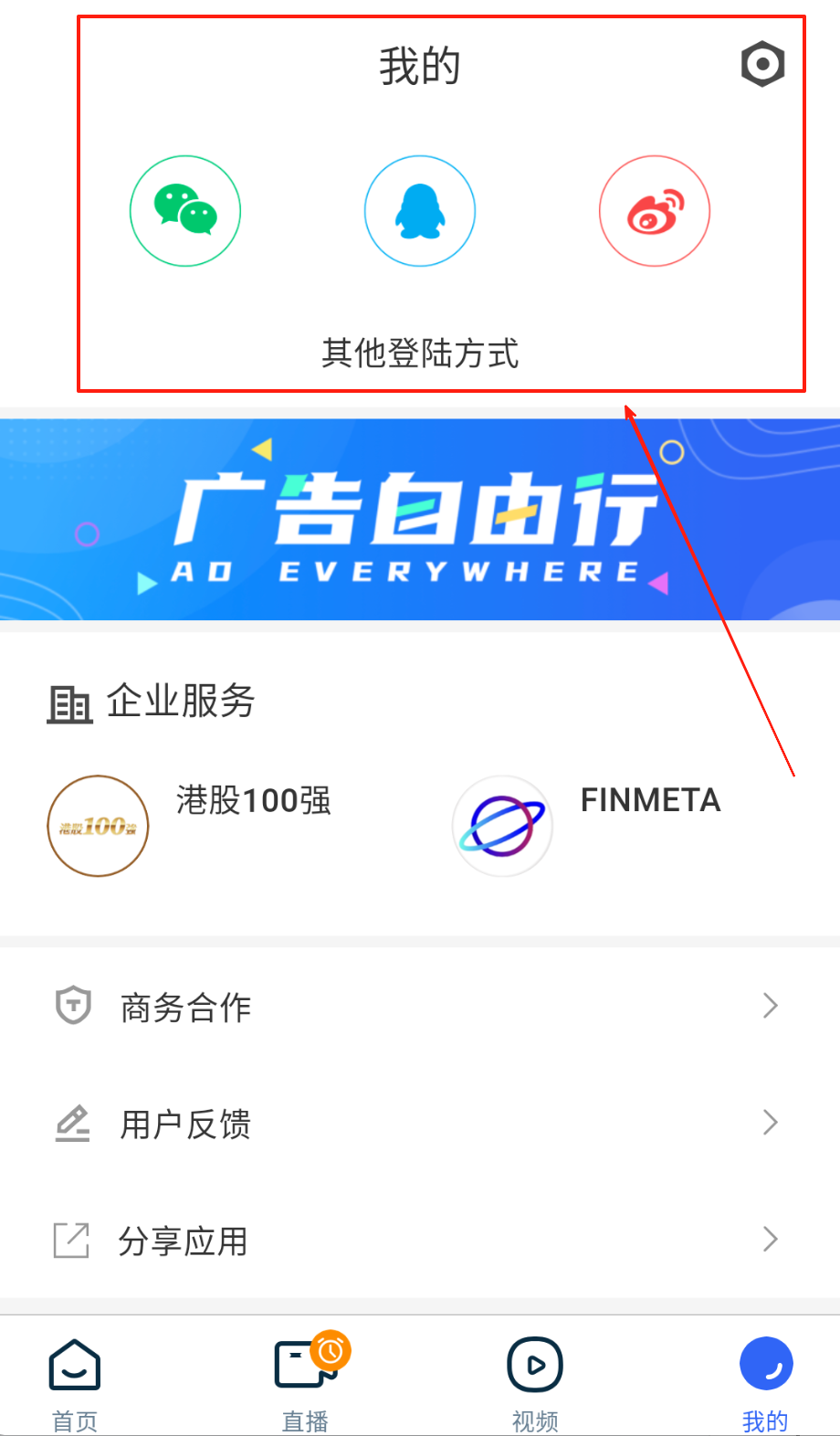
Task: Log in with WeChat
Action: (x=185, y=211)
